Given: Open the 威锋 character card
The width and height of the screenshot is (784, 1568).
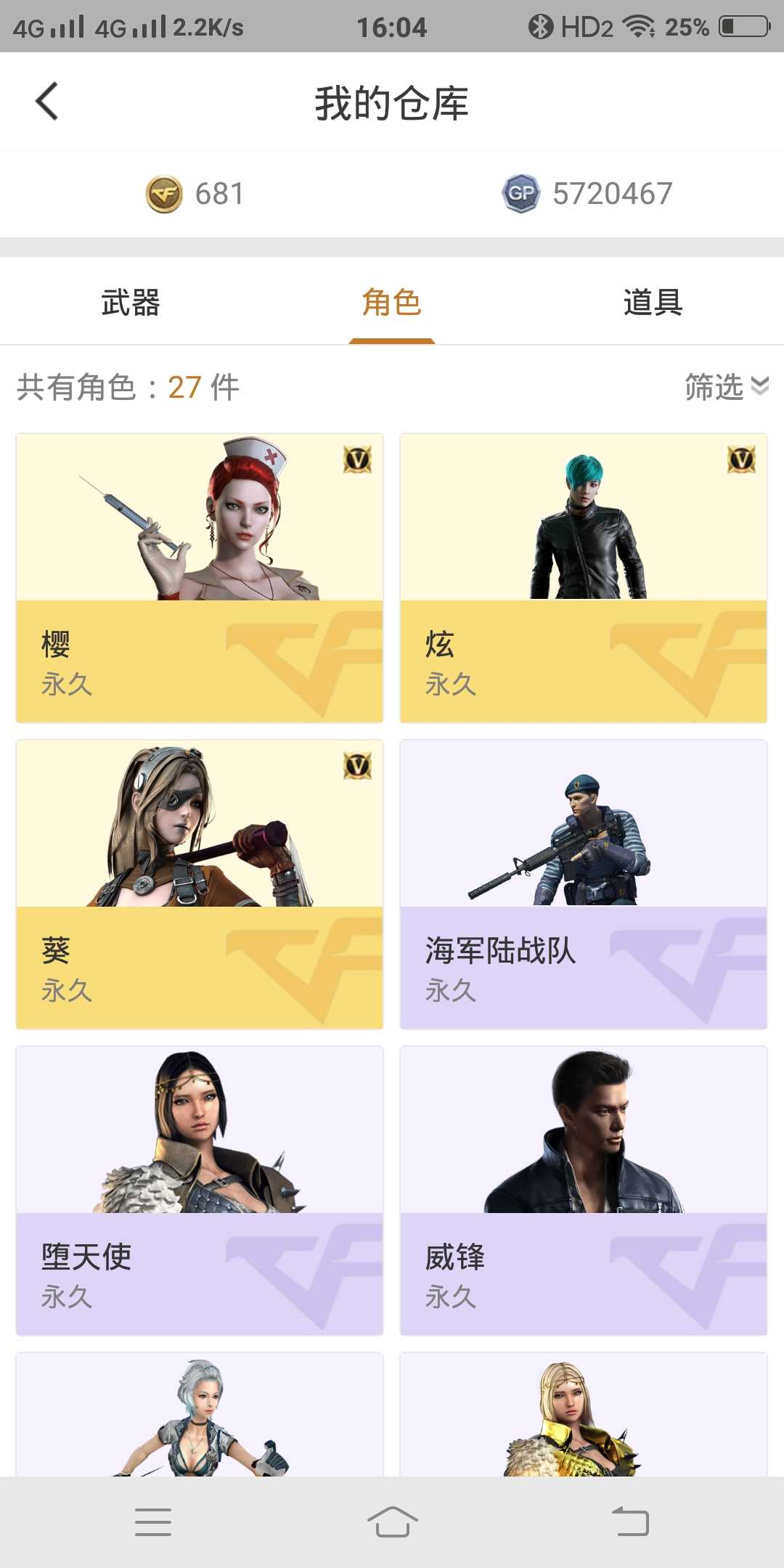Looking at the screenshot, I should pos(584,1191).
